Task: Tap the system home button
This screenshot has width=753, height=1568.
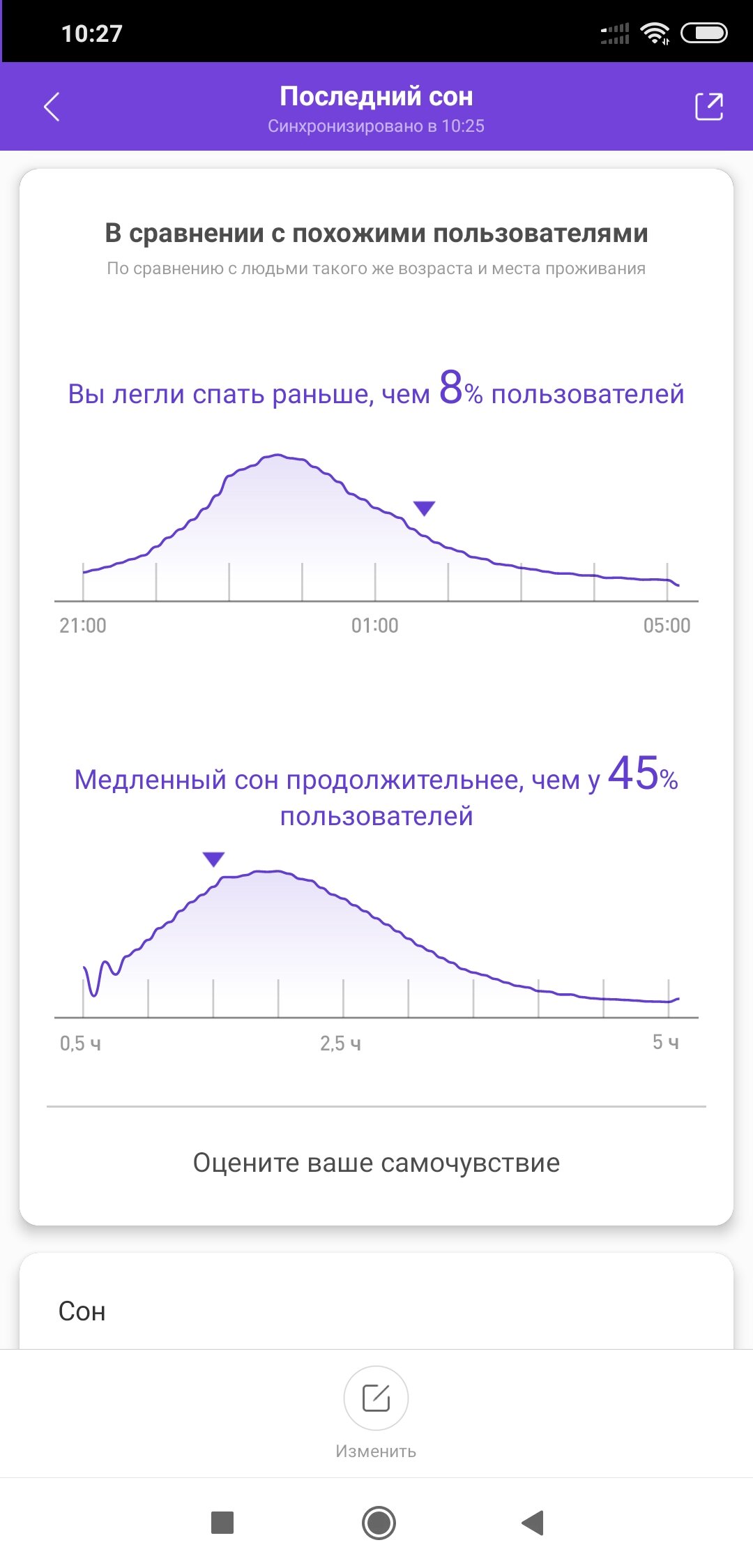Action: pyautogui.click(x=379, y=1523)
